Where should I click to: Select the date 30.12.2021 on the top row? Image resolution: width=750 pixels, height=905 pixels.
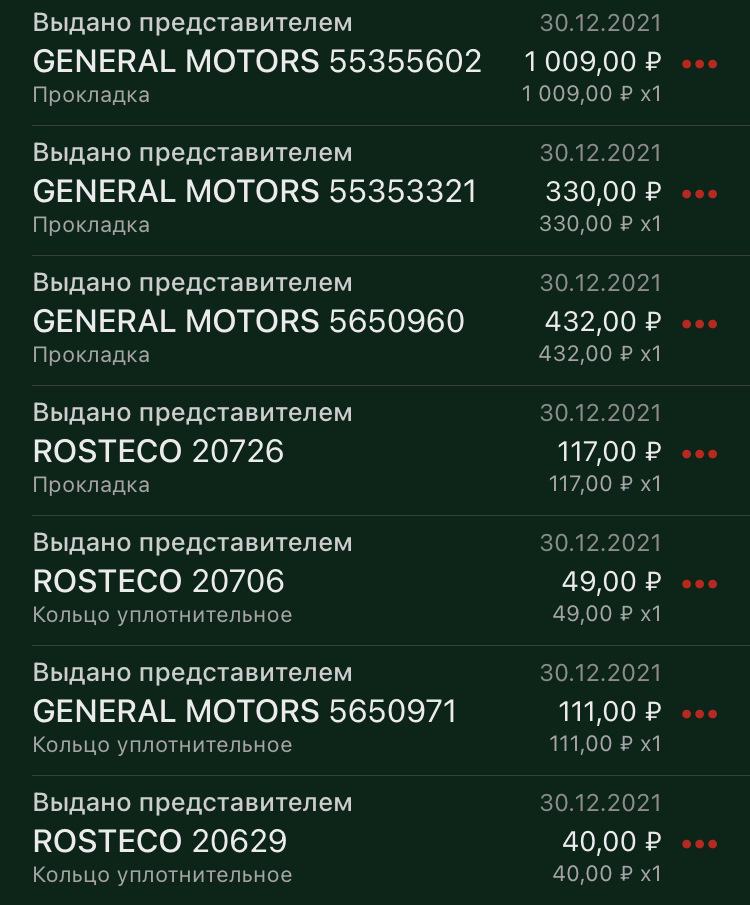click(x=602, y=23)
